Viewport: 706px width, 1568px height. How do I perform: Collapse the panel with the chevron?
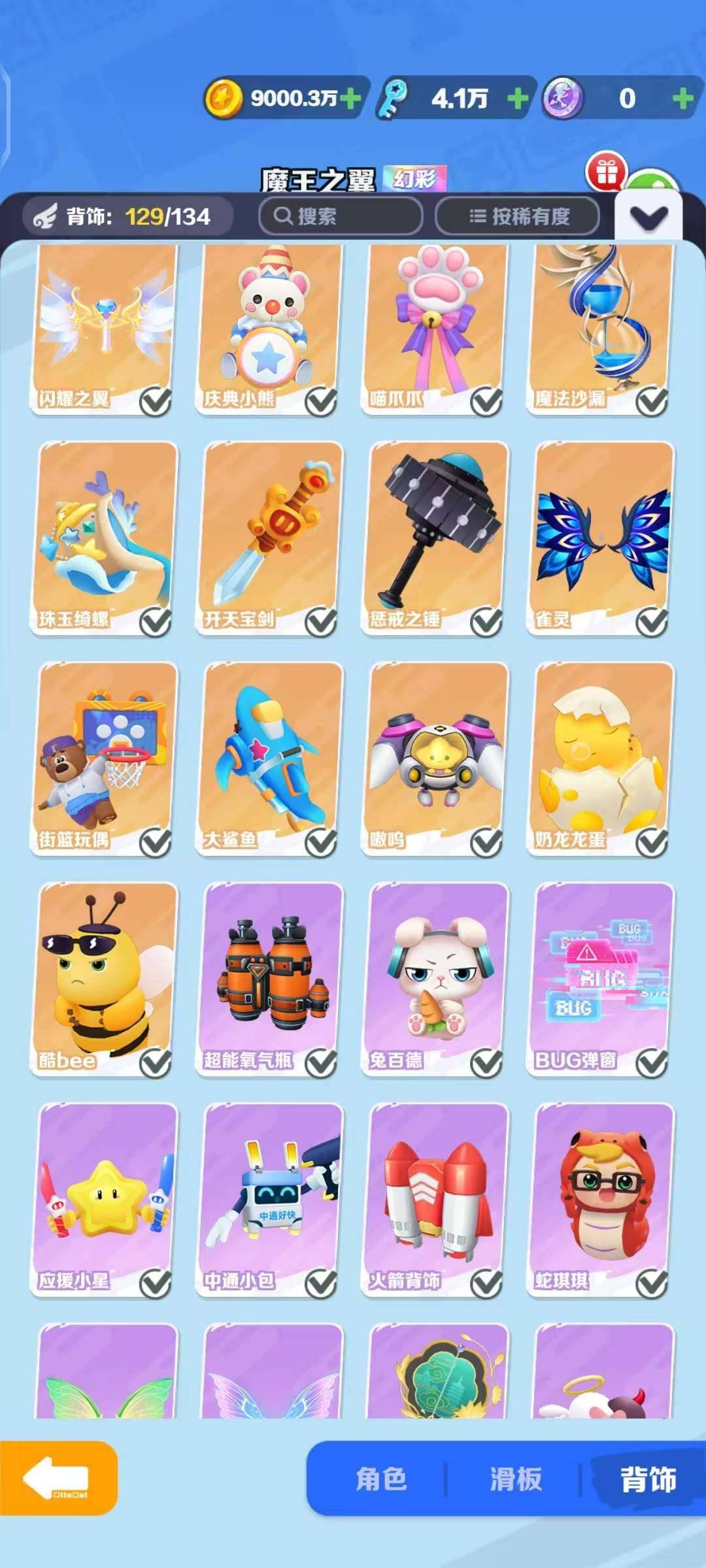point(648,218)
